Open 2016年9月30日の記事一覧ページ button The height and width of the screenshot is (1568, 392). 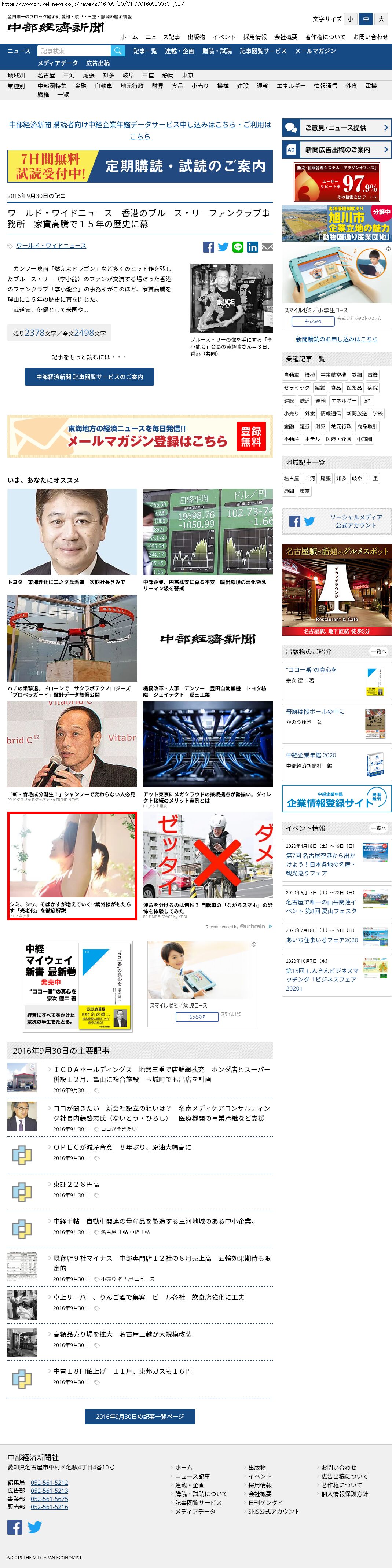coord(140,1417)
